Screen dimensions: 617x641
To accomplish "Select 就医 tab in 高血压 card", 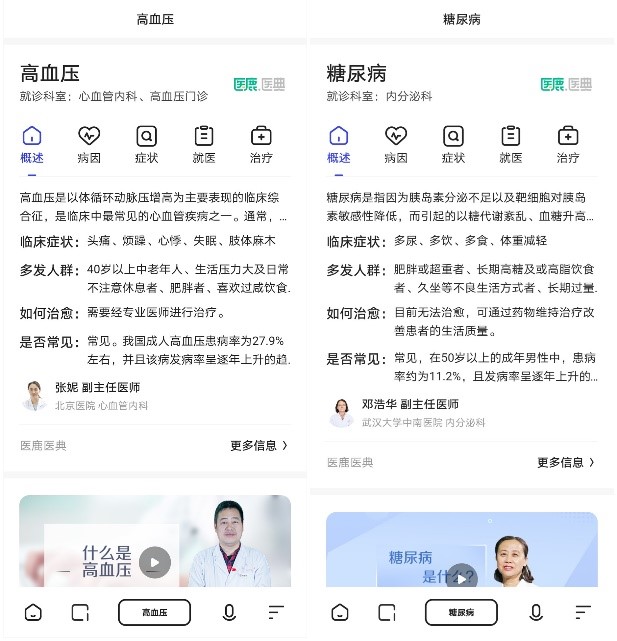I will tap(204, 144).
